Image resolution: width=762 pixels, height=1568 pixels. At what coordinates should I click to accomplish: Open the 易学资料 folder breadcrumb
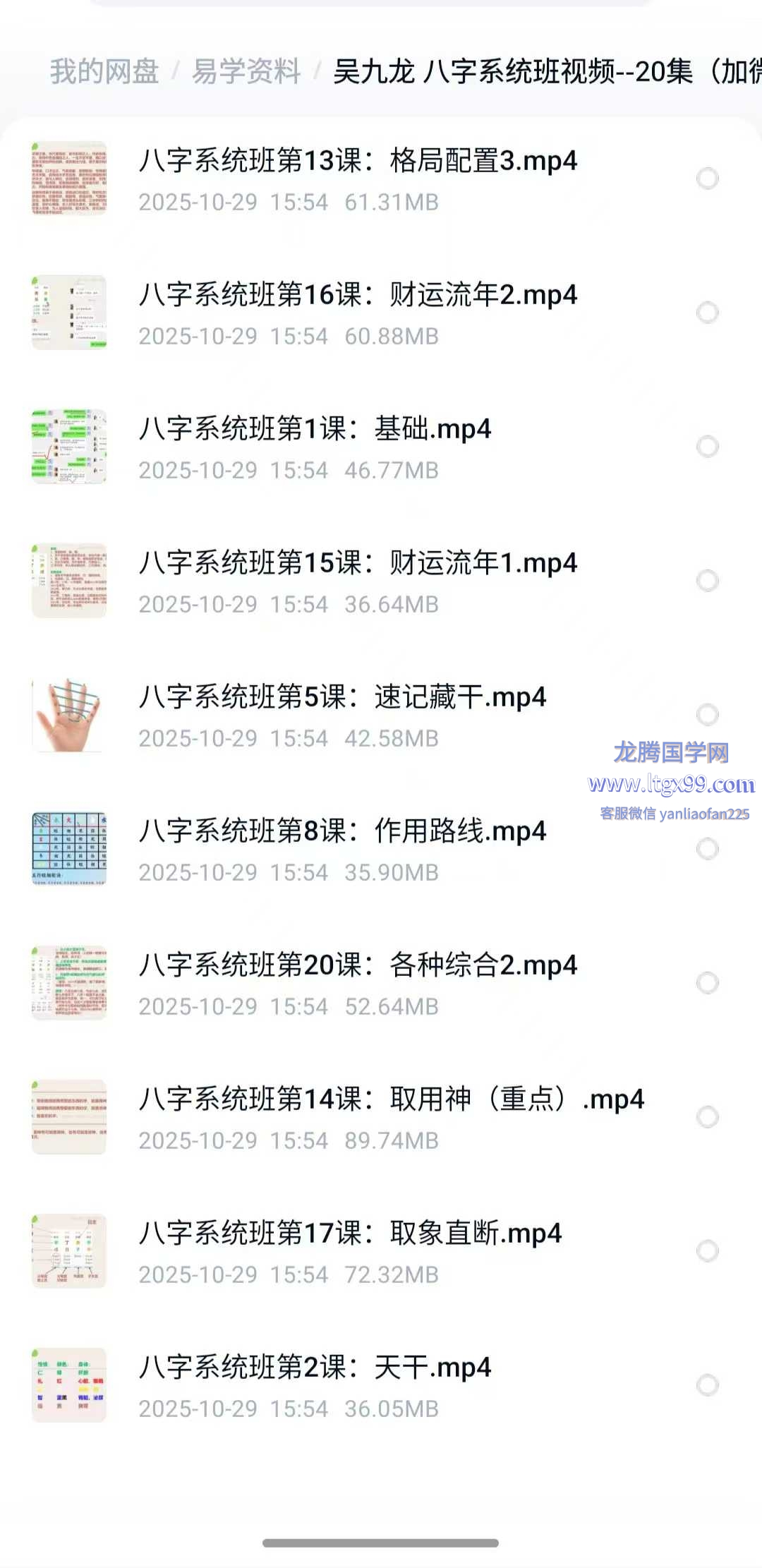point(246,71)
